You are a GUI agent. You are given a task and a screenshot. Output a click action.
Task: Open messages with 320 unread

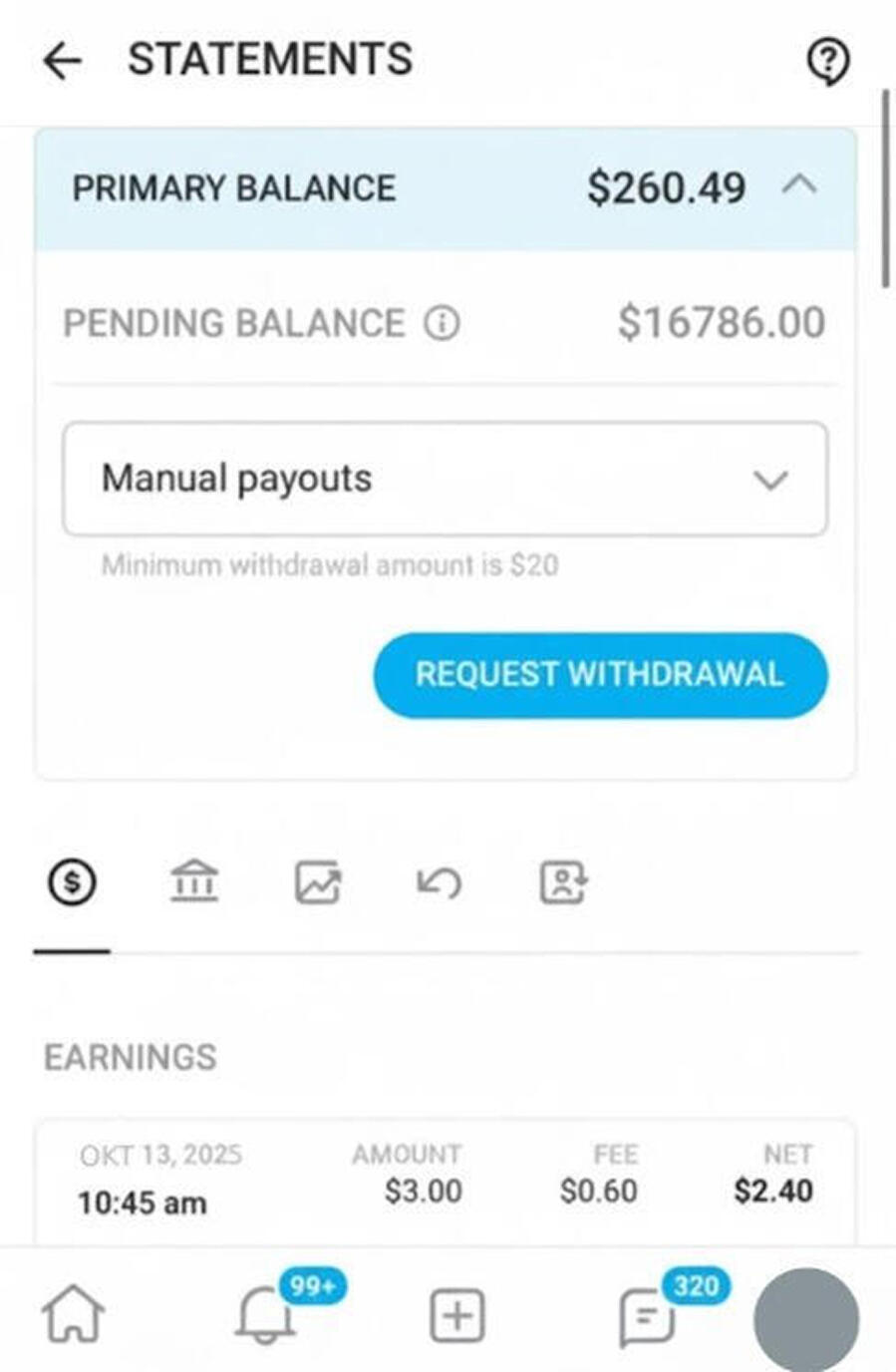click(x=647, y=1316)
